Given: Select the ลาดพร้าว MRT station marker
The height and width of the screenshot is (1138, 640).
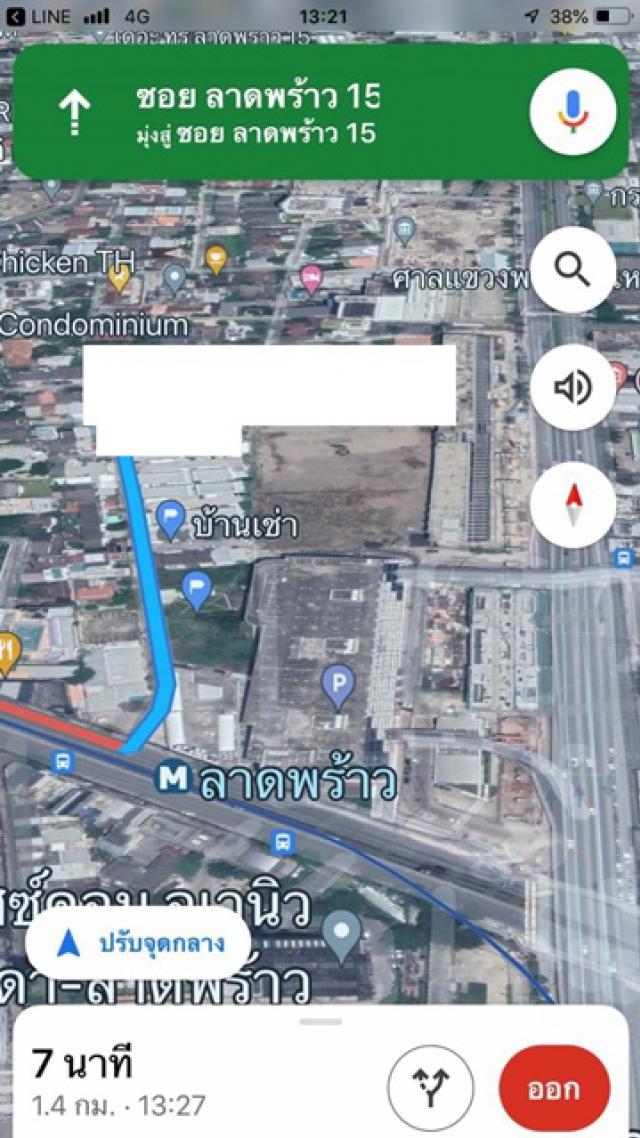Looking at the screenshot, I should coord(173,778).
